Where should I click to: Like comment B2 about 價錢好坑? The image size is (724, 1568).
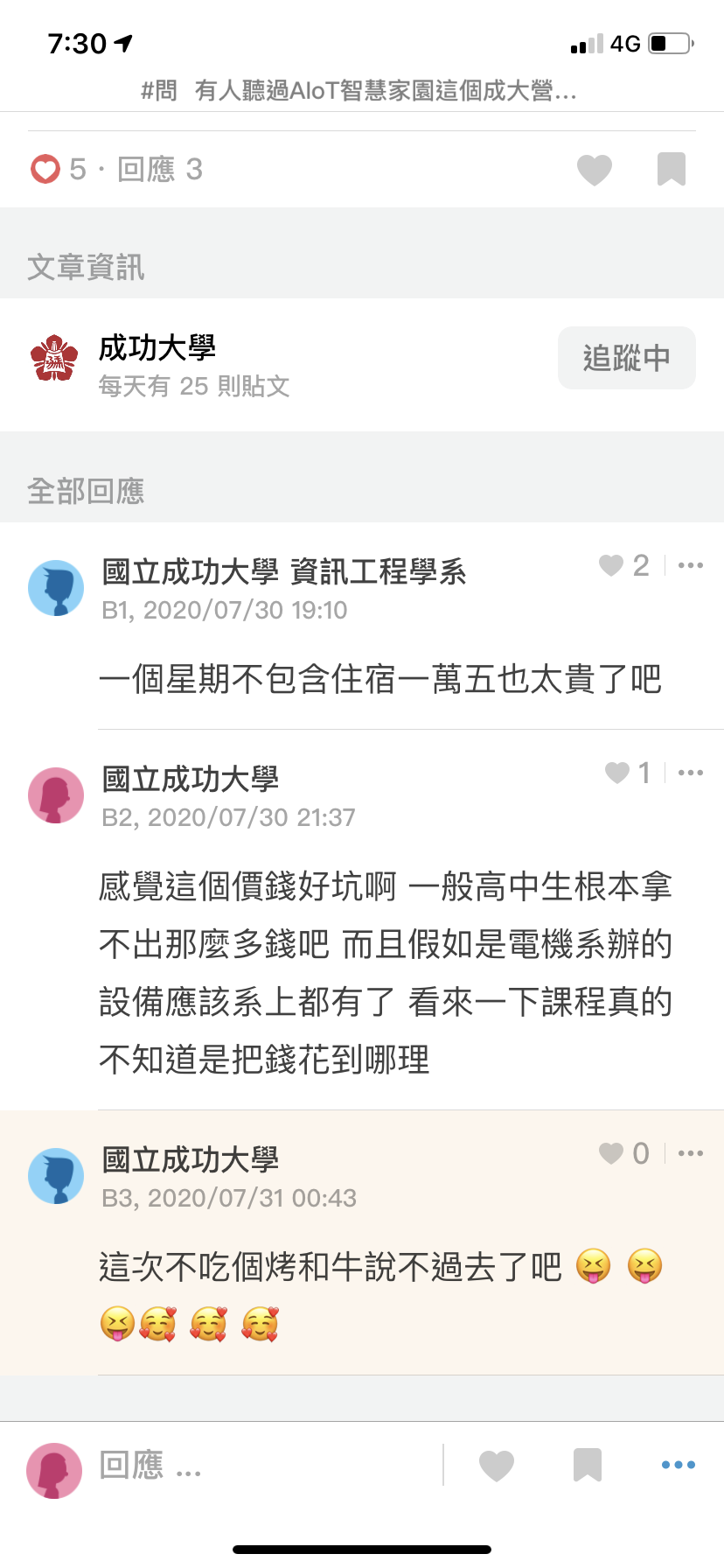point(617,773)
